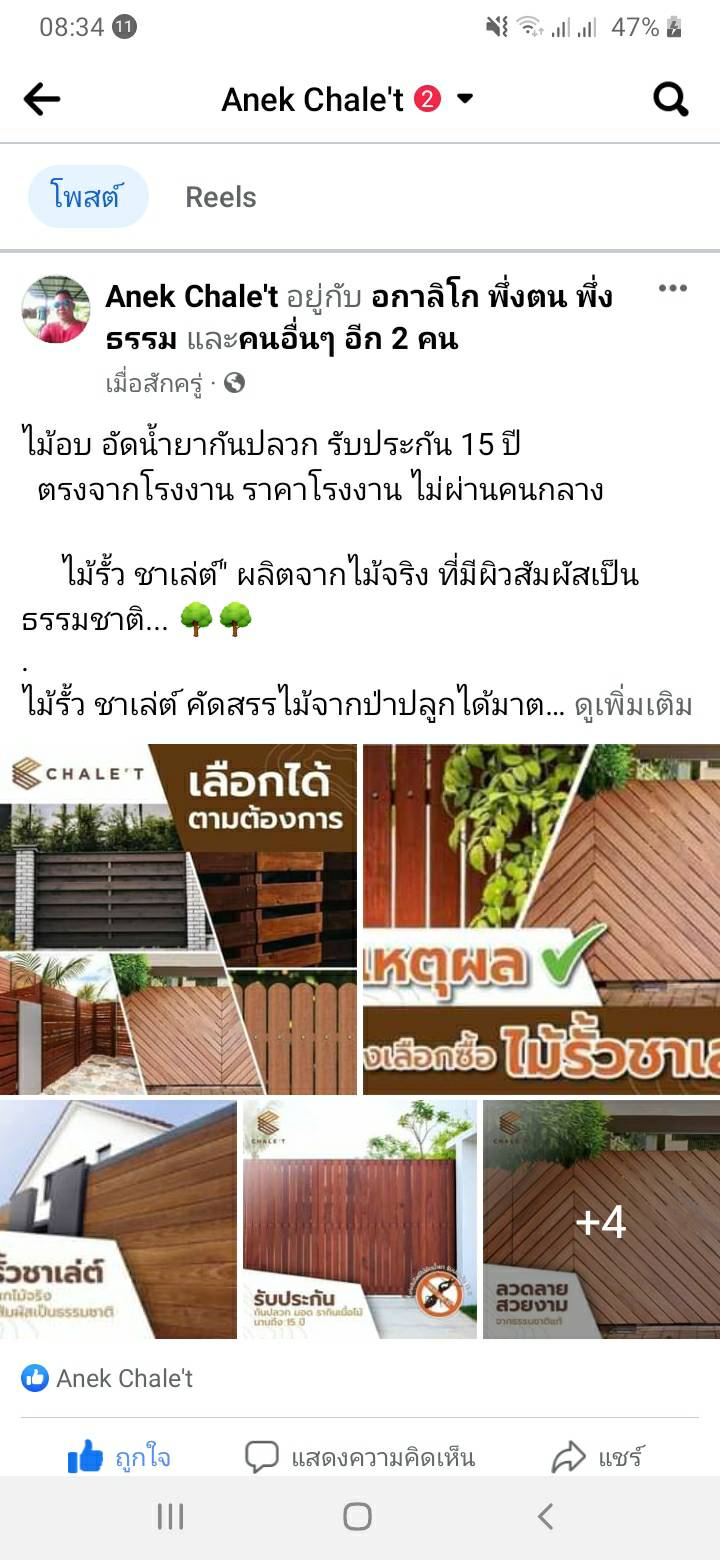Comment via แสดงความคิดเห็น
This screenshot has width=720, height=1560.
point(360,1457)
